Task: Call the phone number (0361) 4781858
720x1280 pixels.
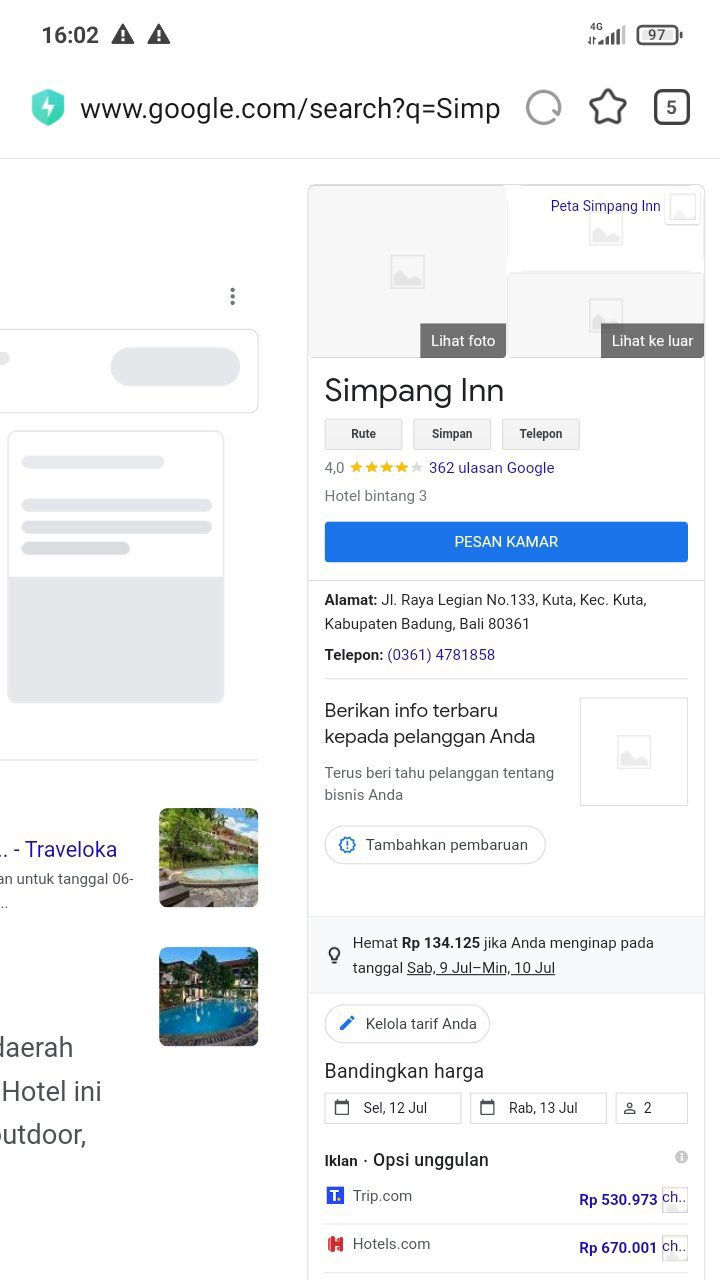Action: pos(441,655)
